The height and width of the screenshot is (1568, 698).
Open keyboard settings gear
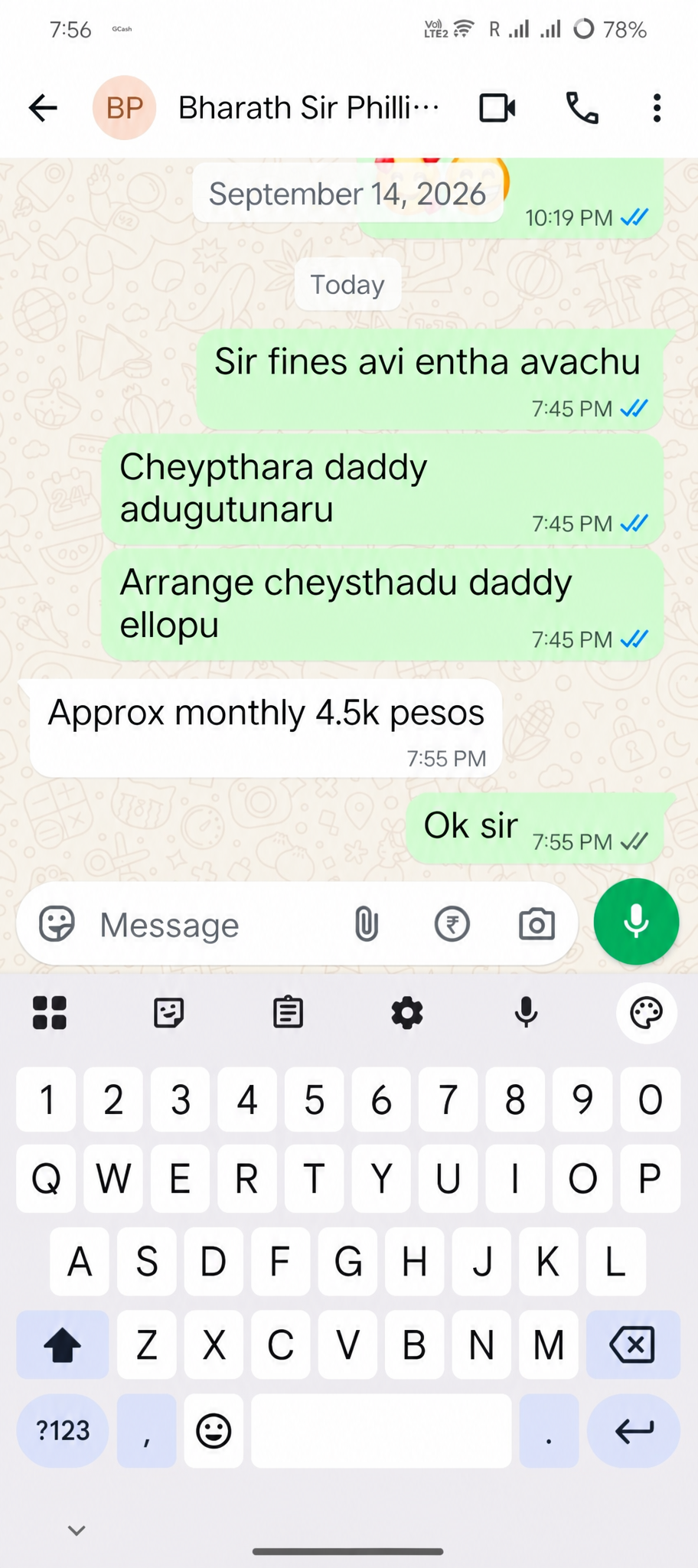point(407,1013)
